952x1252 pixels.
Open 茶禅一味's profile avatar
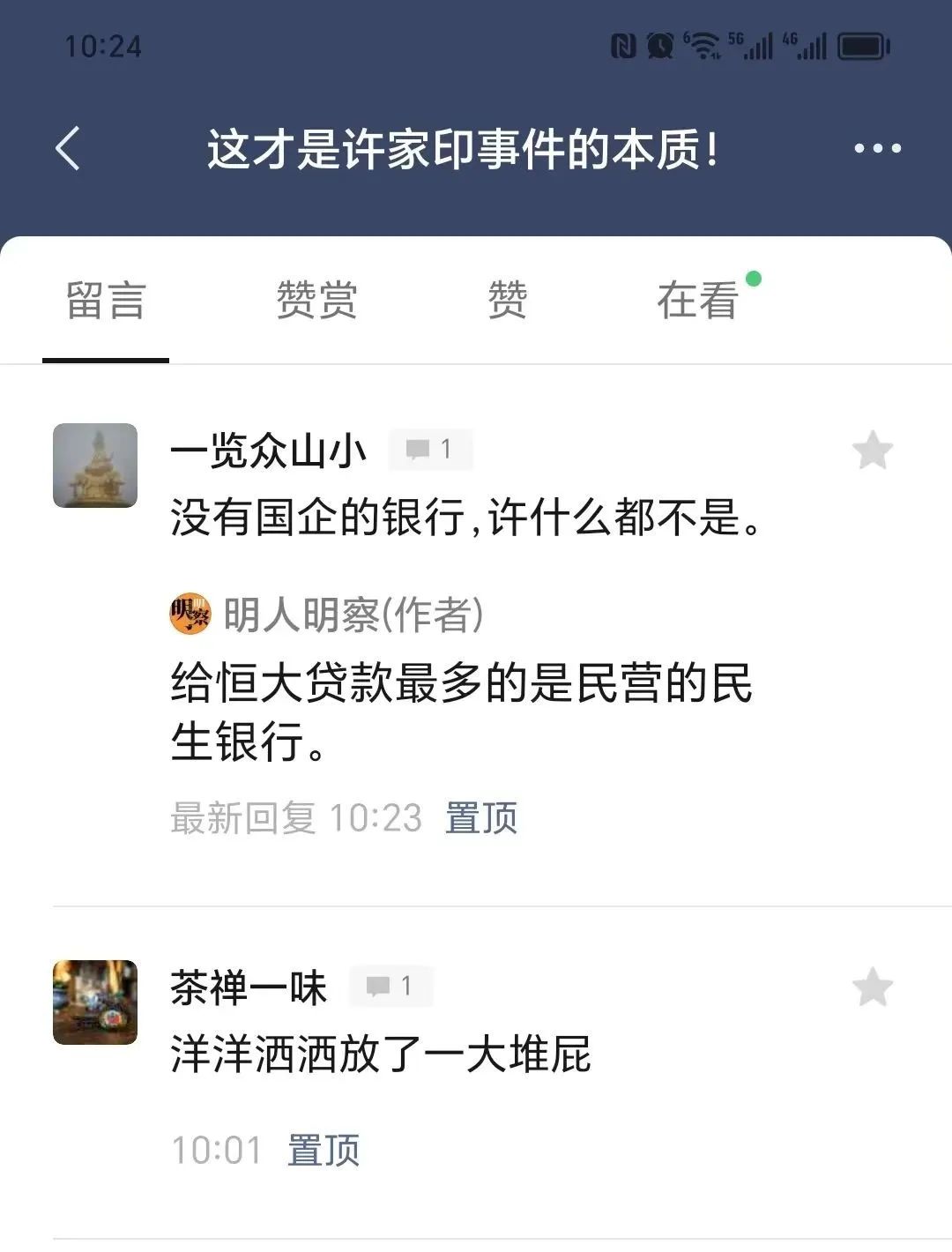[x=95, y=1002]
